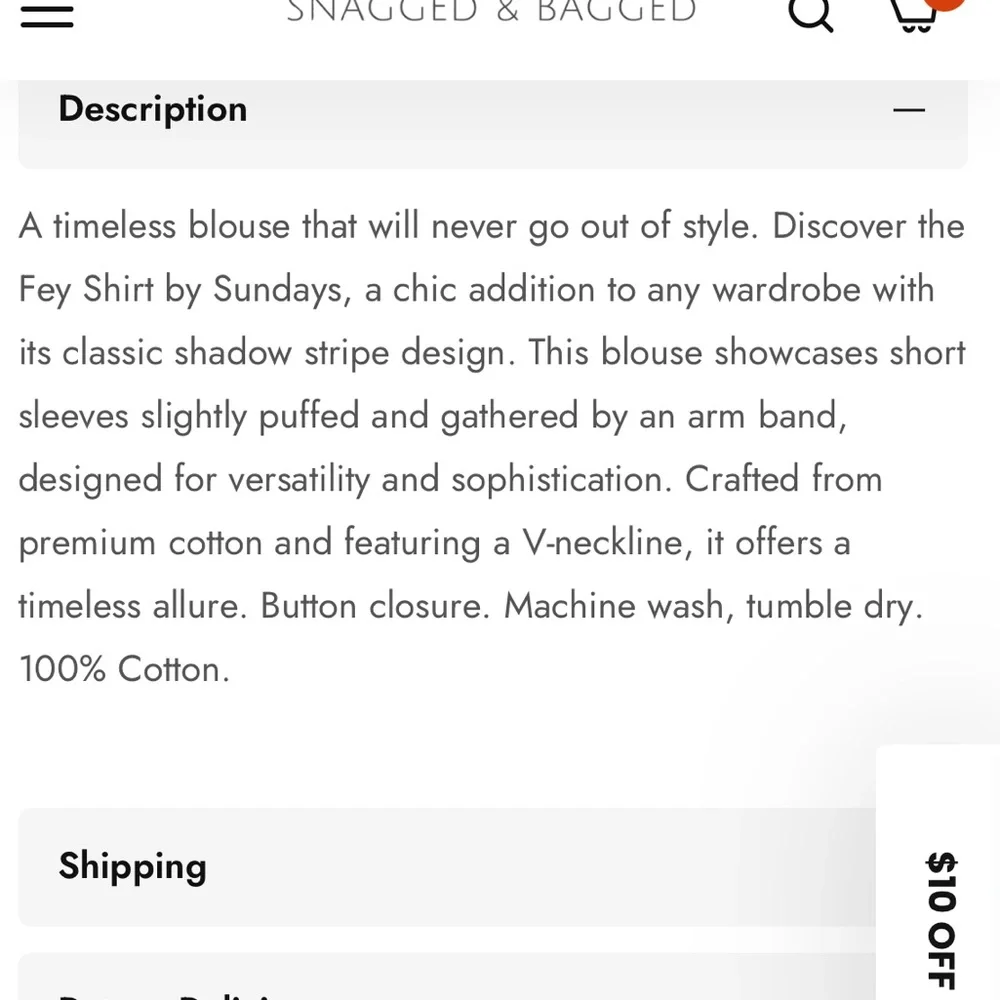The width and height of the screenshot is (1000, 1000).
Task: Open the hamburger navigation menu
Action: 47,15
